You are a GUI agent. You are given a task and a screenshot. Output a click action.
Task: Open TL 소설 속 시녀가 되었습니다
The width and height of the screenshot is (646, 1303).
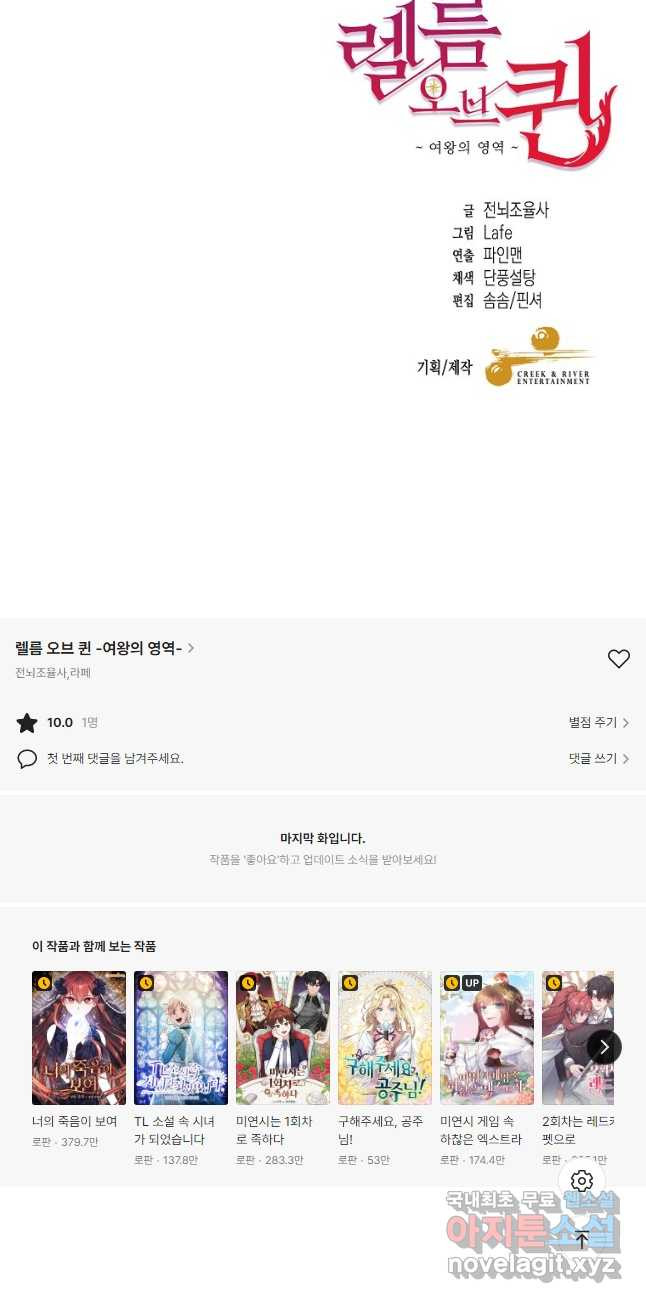[x=181, y=1038]
